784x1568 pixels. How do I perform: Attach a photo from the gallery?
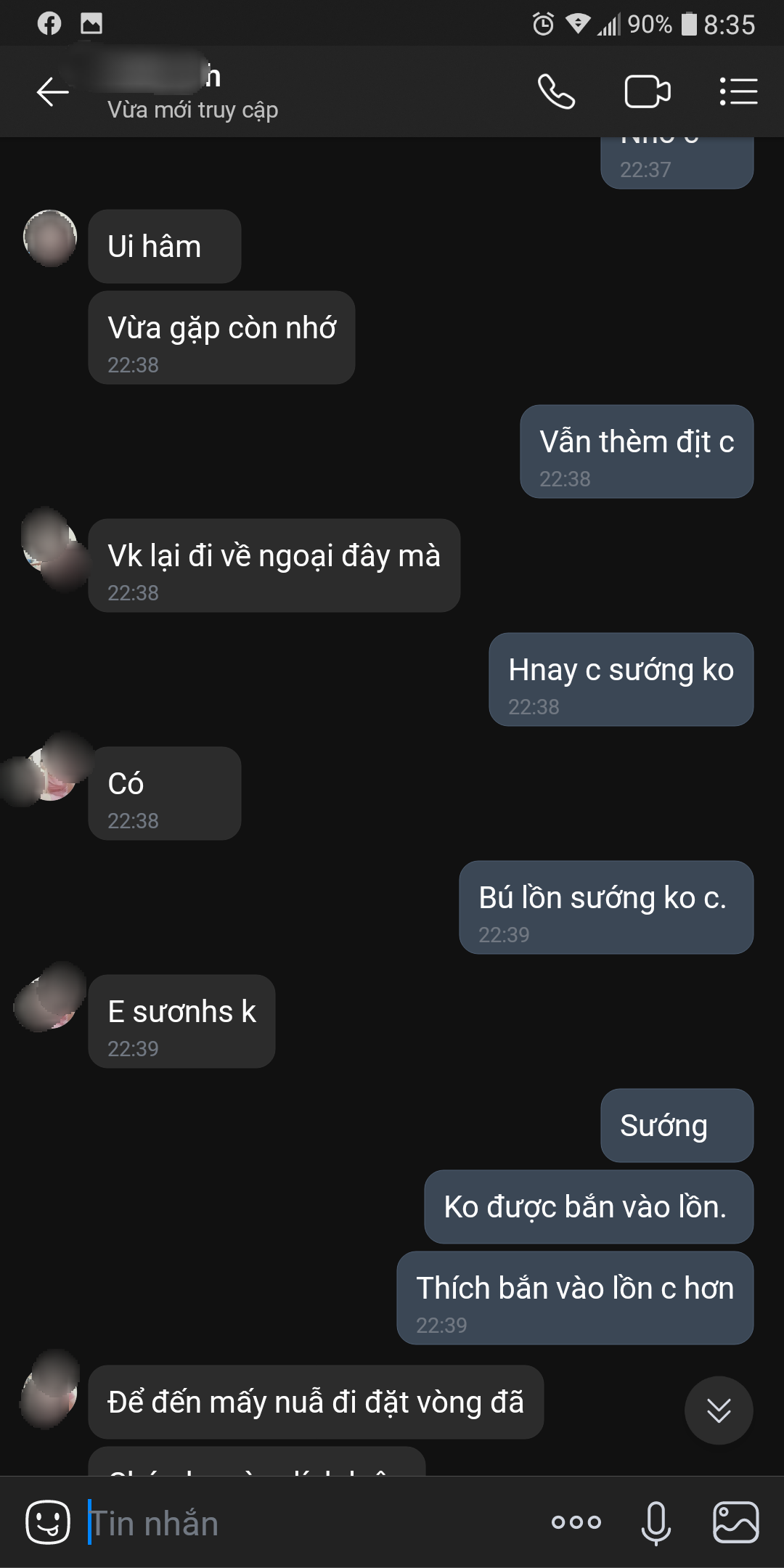735,1522
